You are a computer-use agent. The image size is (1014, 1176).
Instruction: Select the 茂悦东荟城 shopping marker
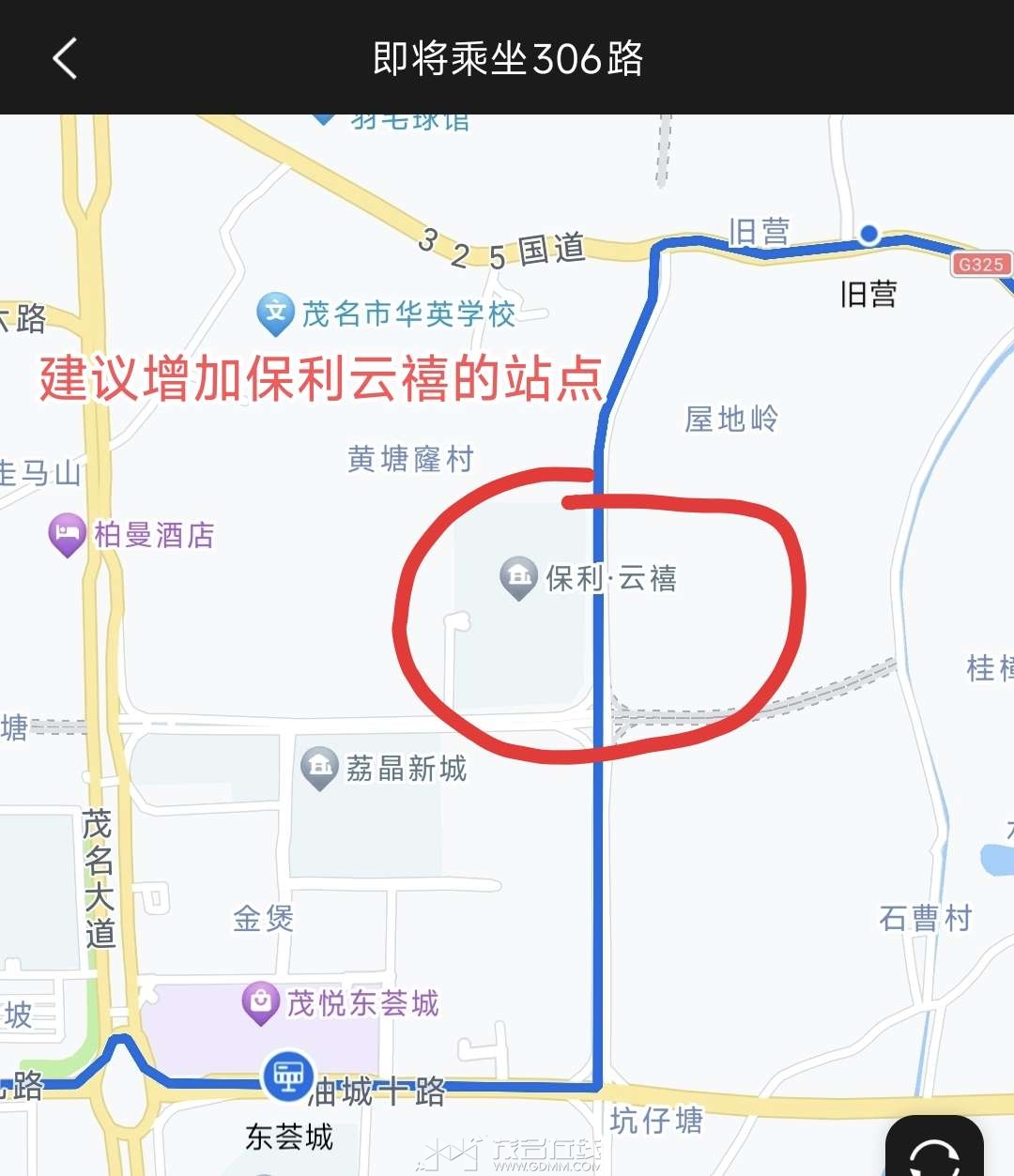tap(261, 1002)
